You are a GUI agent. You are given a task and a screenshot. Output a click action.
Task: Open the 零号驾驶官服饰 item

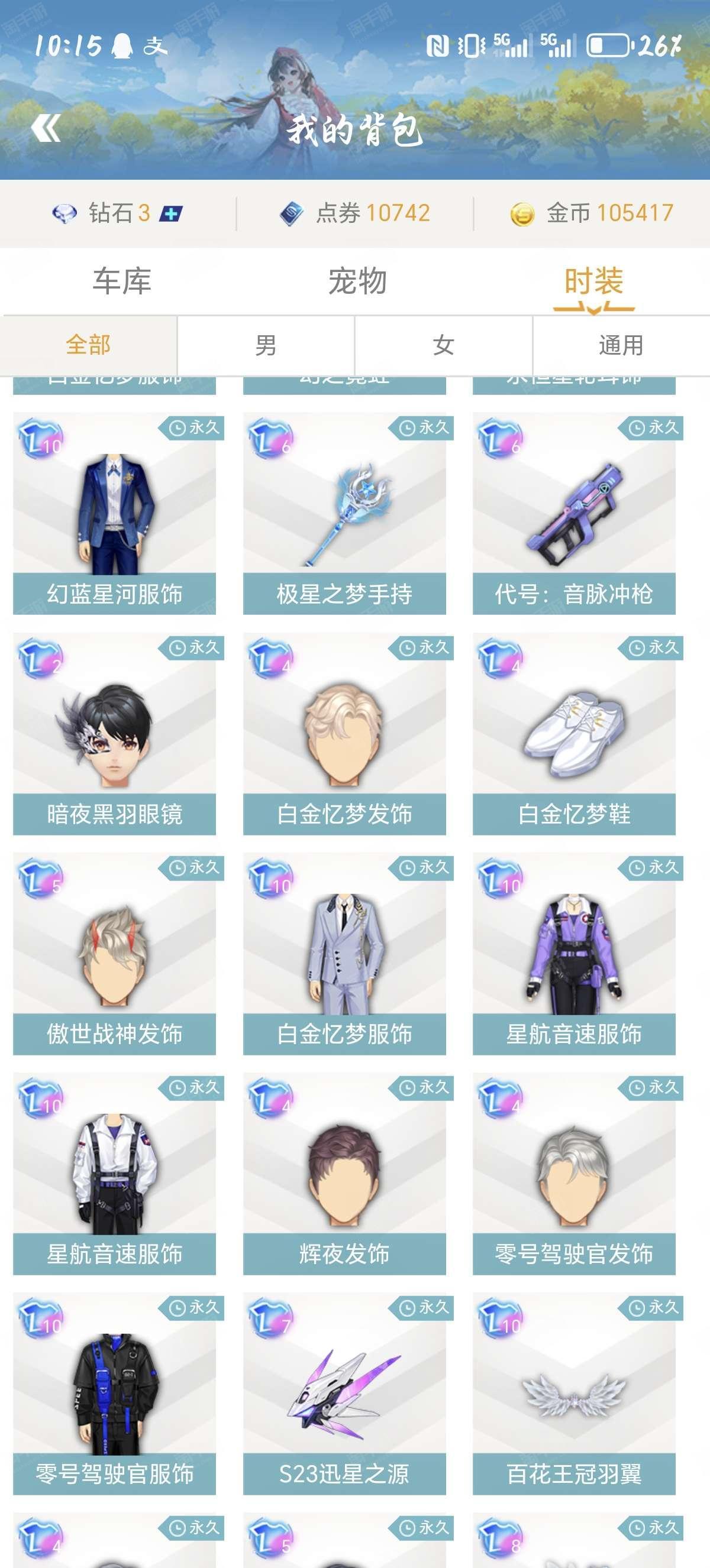pos(114,1393)
